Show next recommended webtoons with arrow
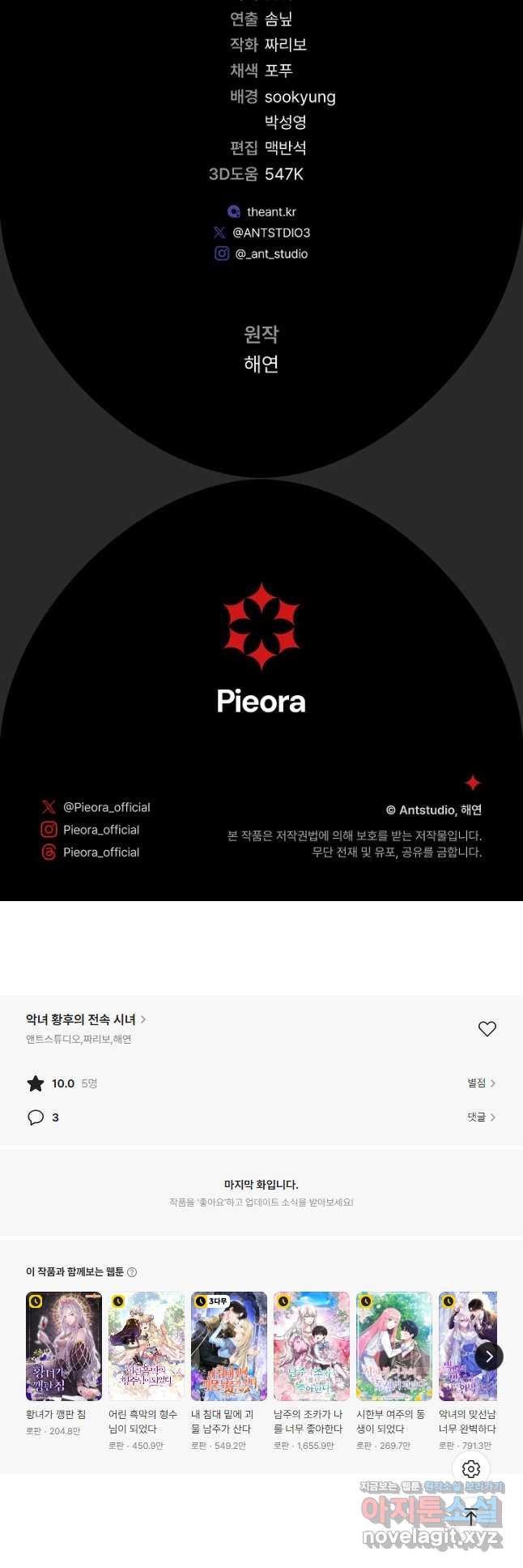Screen dimensions: 523x1568 point(489,1356)
